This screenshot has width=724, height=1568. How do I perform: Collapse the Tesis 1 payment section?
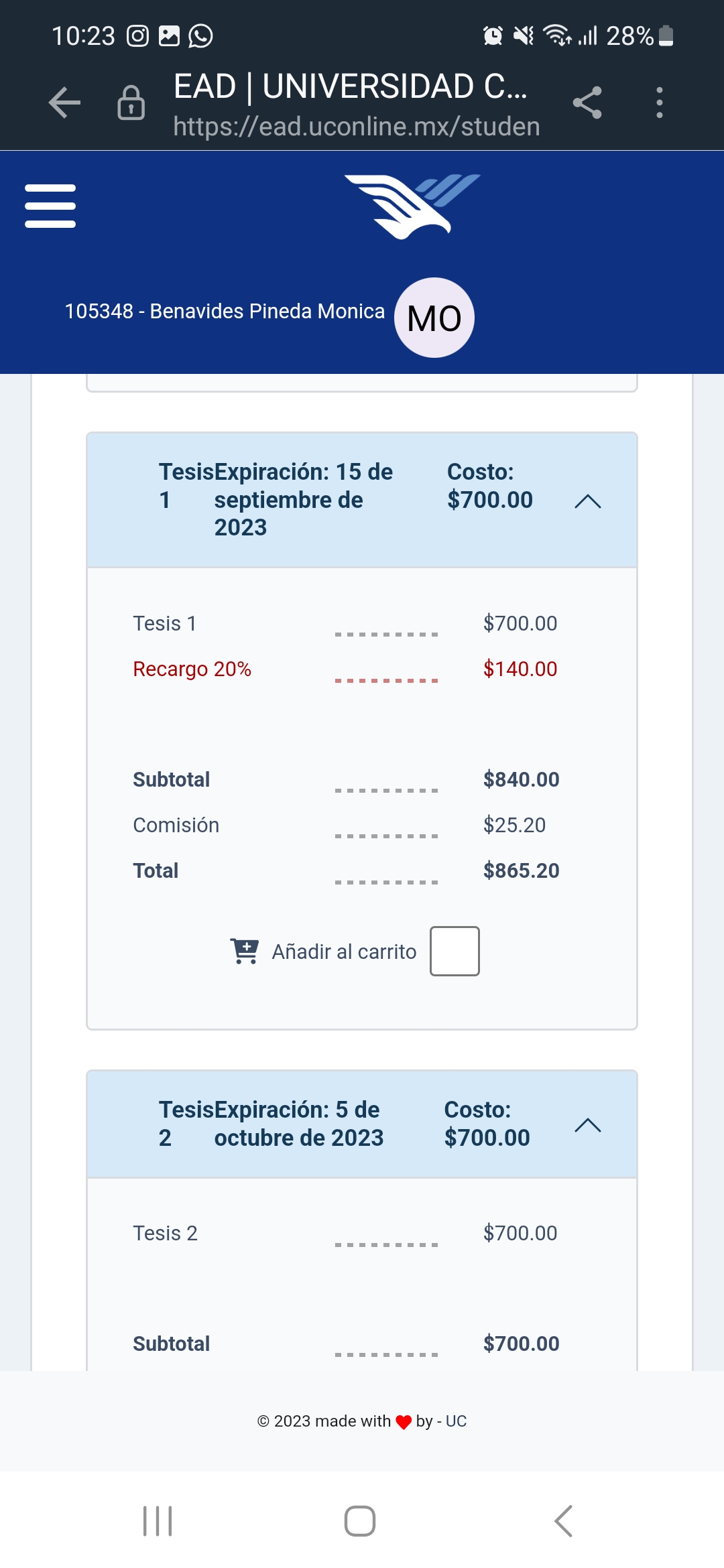coord(588,501)
